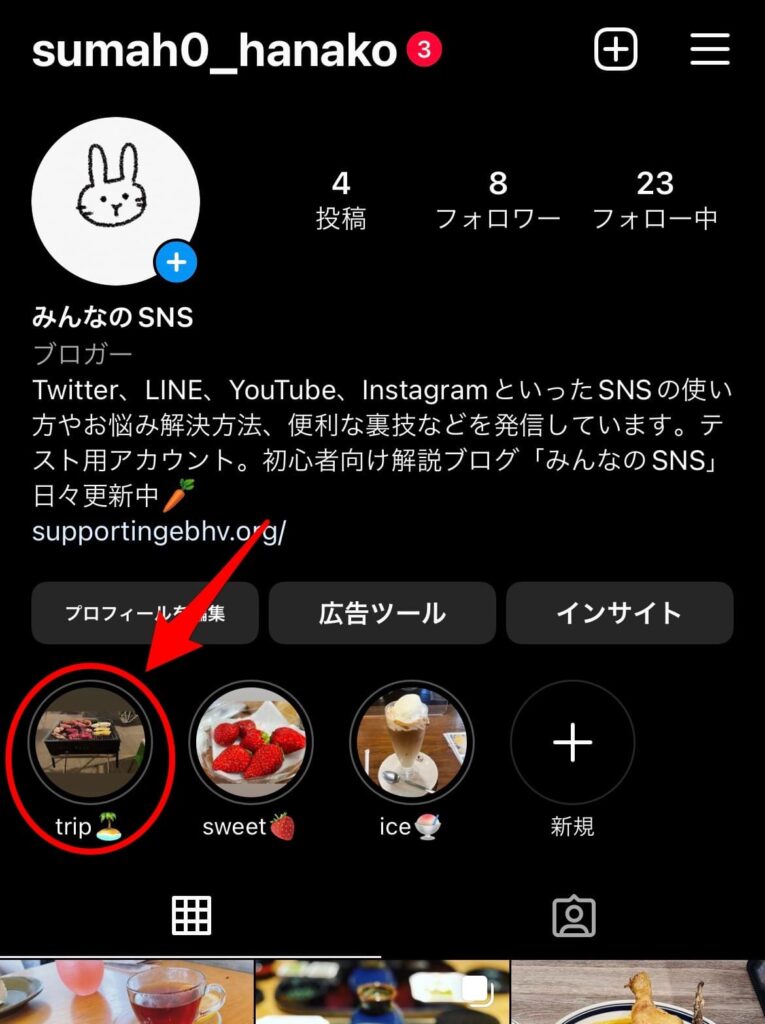This screenshot has height=1024, width=765.
Task: View the 投稿 posts count
Action: 341,200
